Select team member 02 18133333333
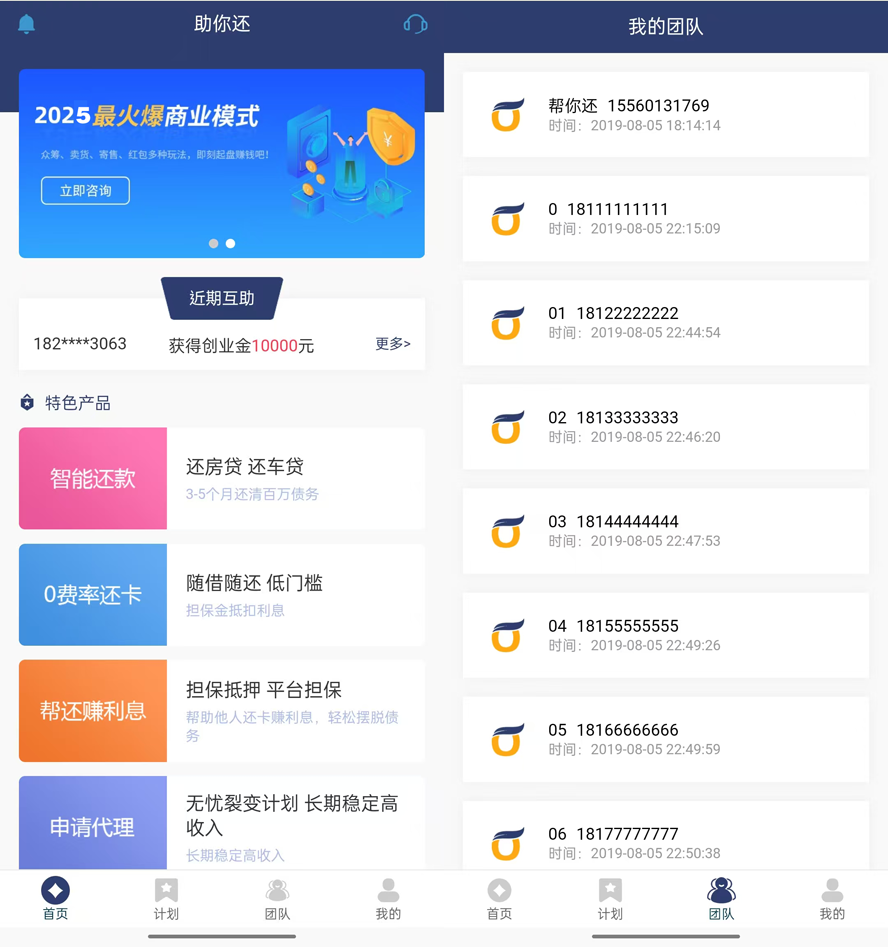The image size is (888, 947). (x=665, y=426)
